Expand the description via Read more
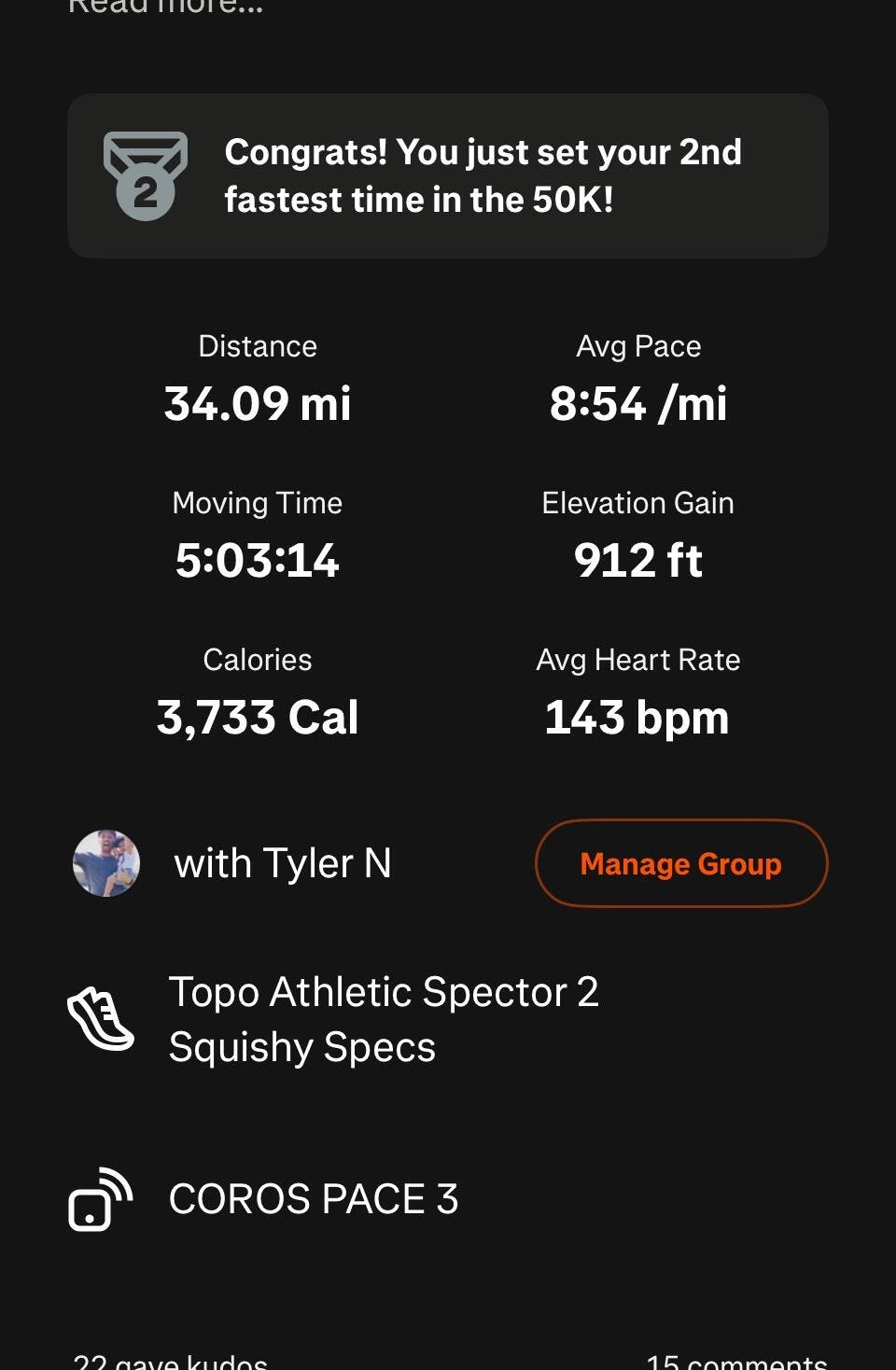This screenshot has height=1370, width=896. point(165,6)
